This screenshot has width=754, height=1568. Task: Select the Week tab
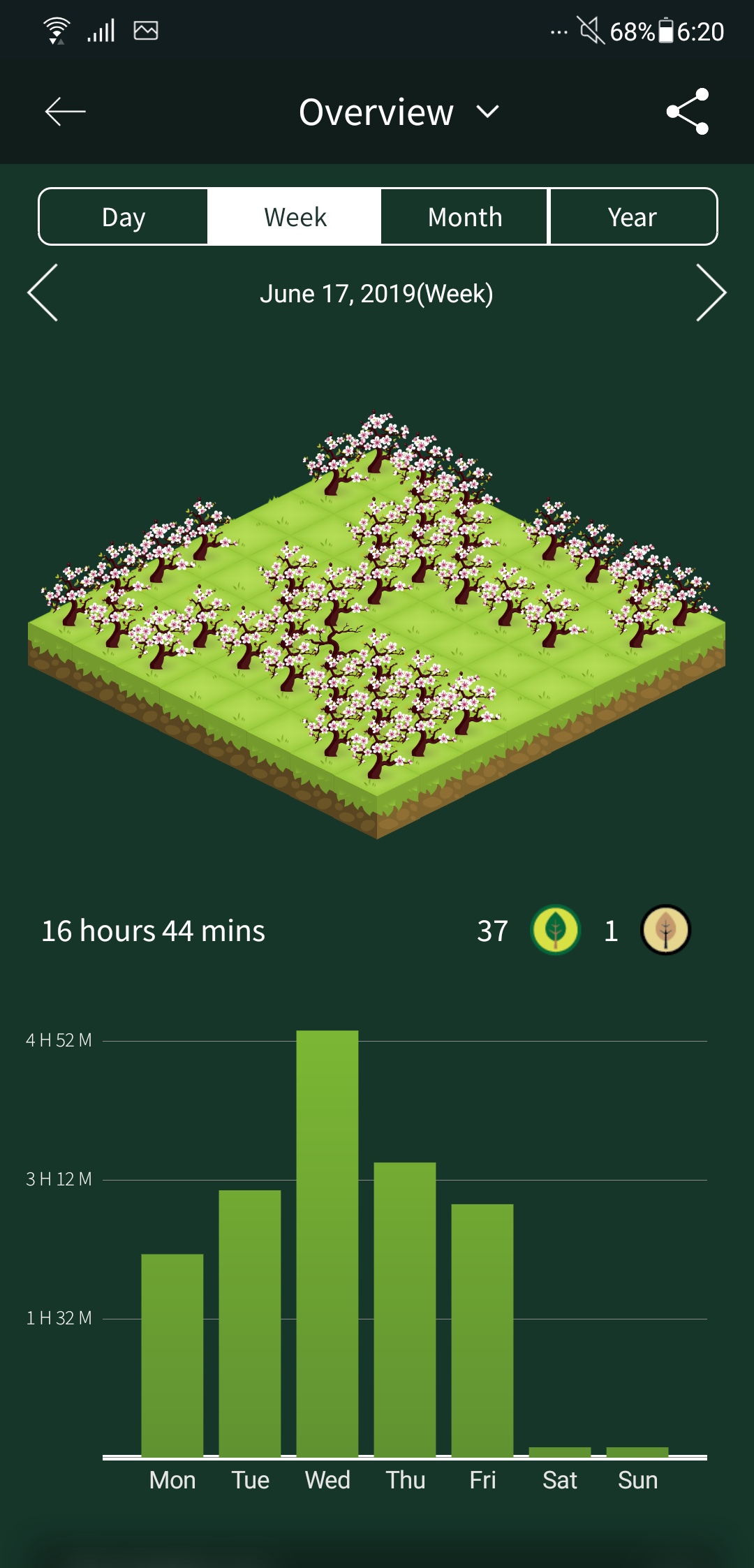(x=295, y=217)
